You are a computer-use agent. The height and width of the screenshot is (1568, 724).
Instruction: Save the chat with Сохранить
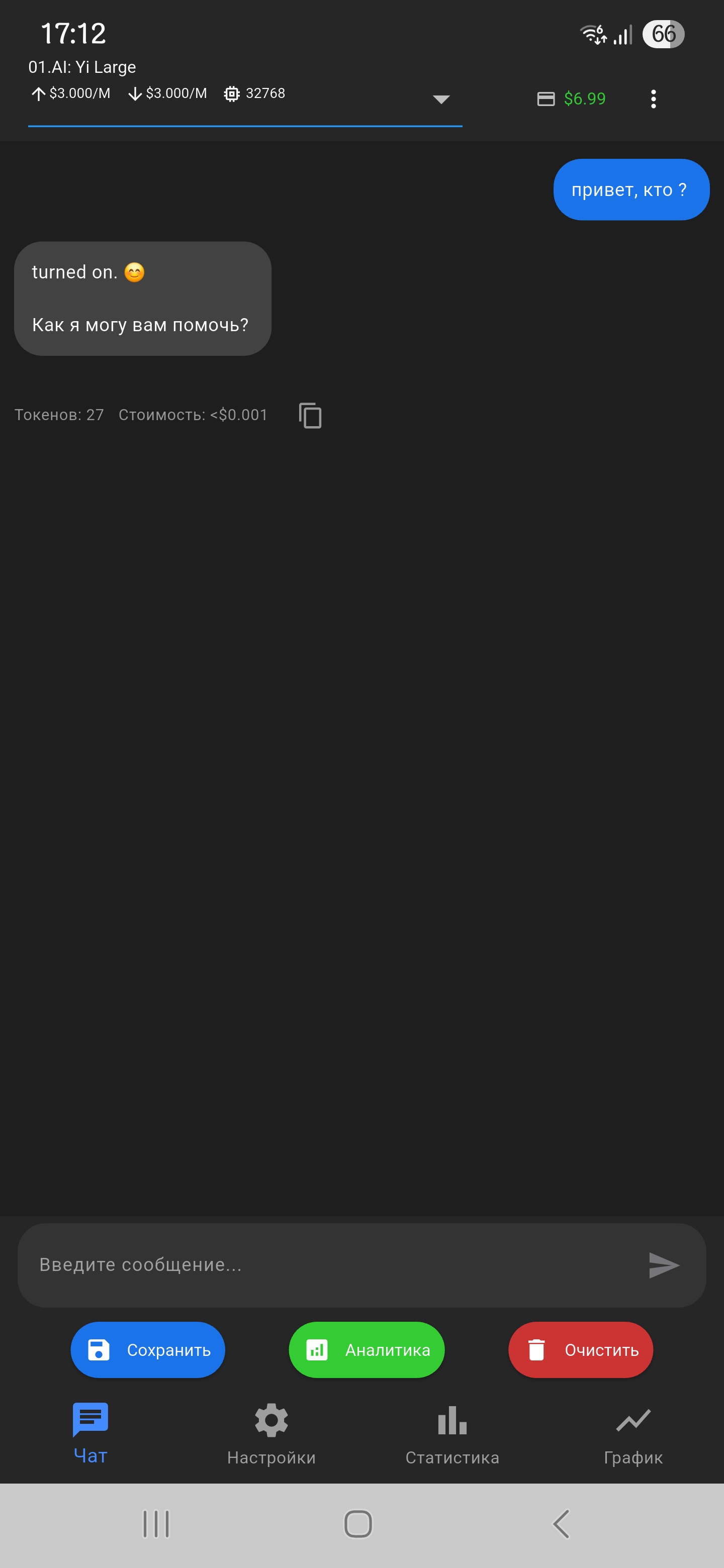[x=148, y=1350]
